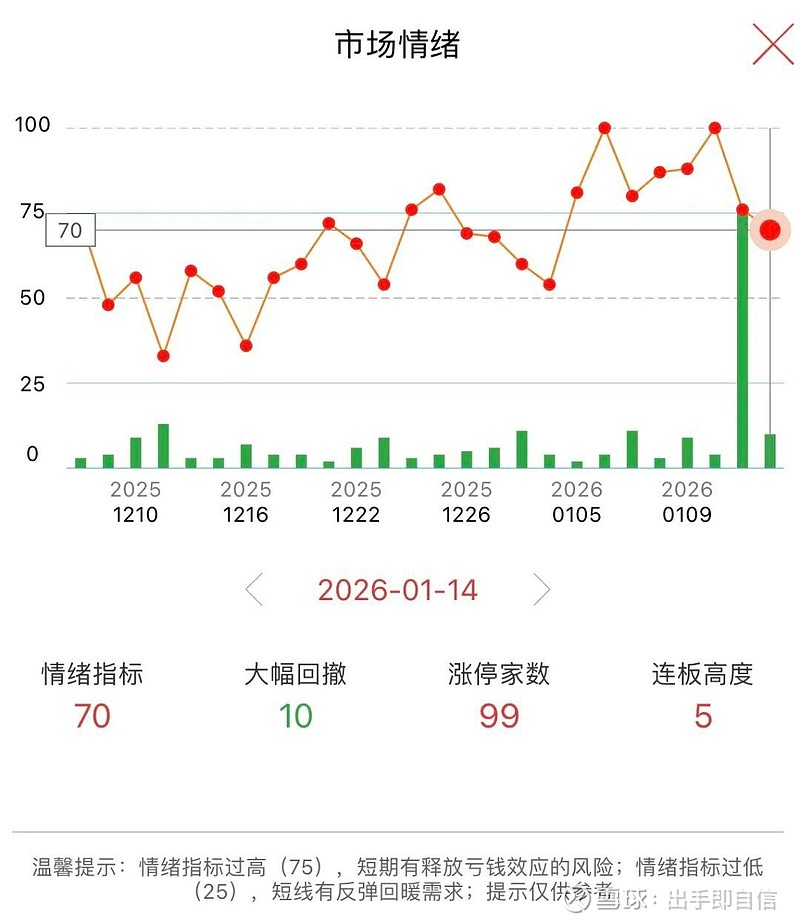Screen dimensions: 800x924
Task: Select the highlighted latest red data point
Action: click(770, 230)
